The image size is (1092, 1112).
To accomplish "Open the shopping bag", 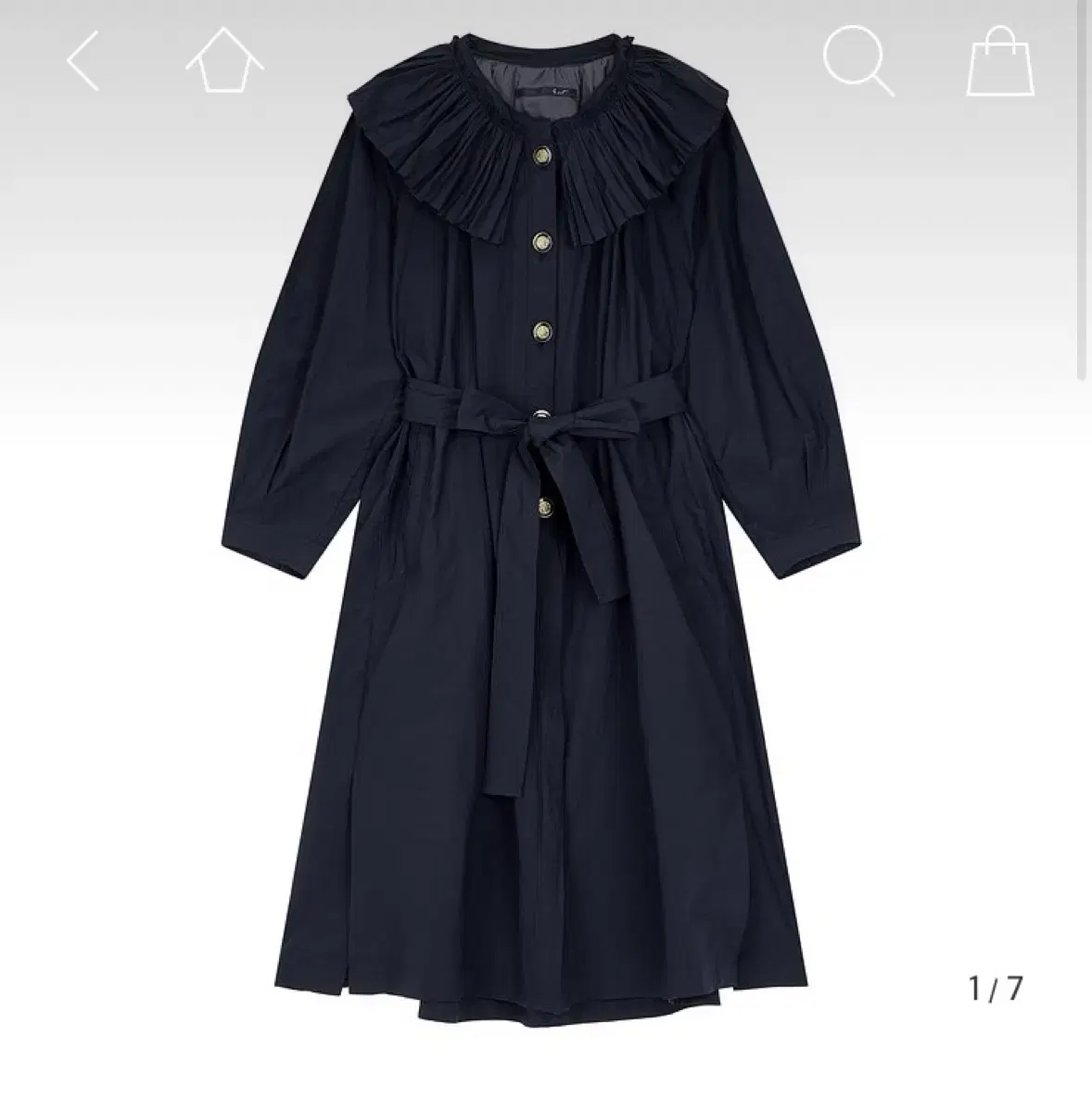I will point(1002,61).
